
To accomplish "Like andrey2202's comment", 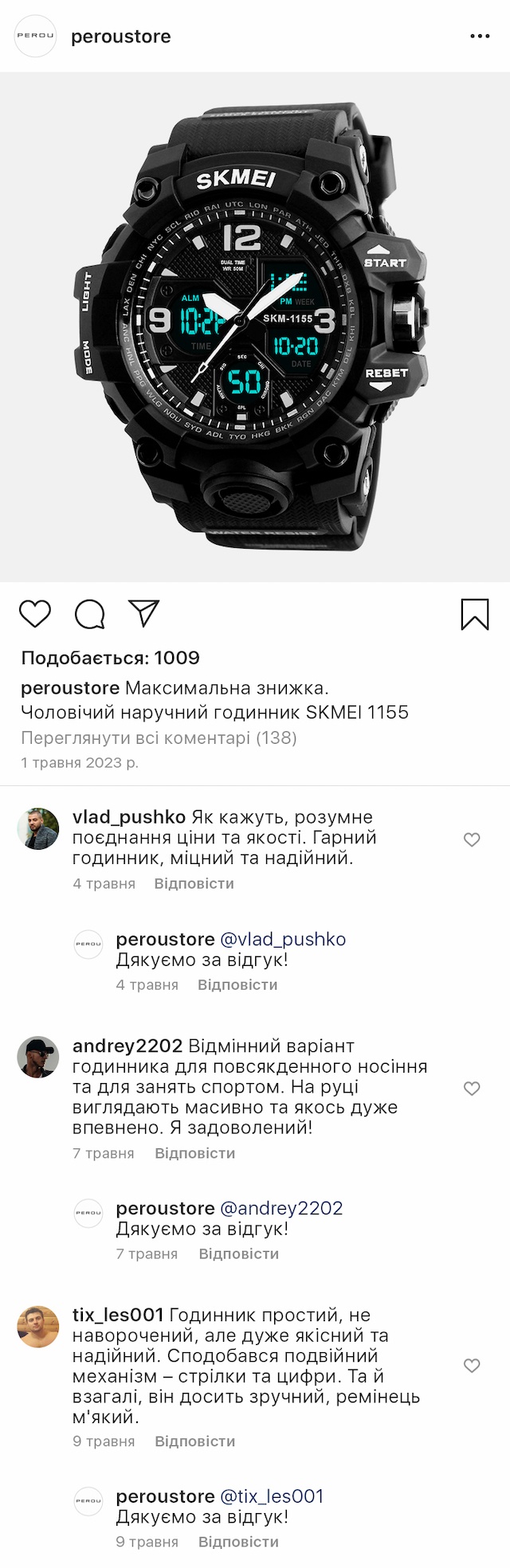I will coord(472,1088).
